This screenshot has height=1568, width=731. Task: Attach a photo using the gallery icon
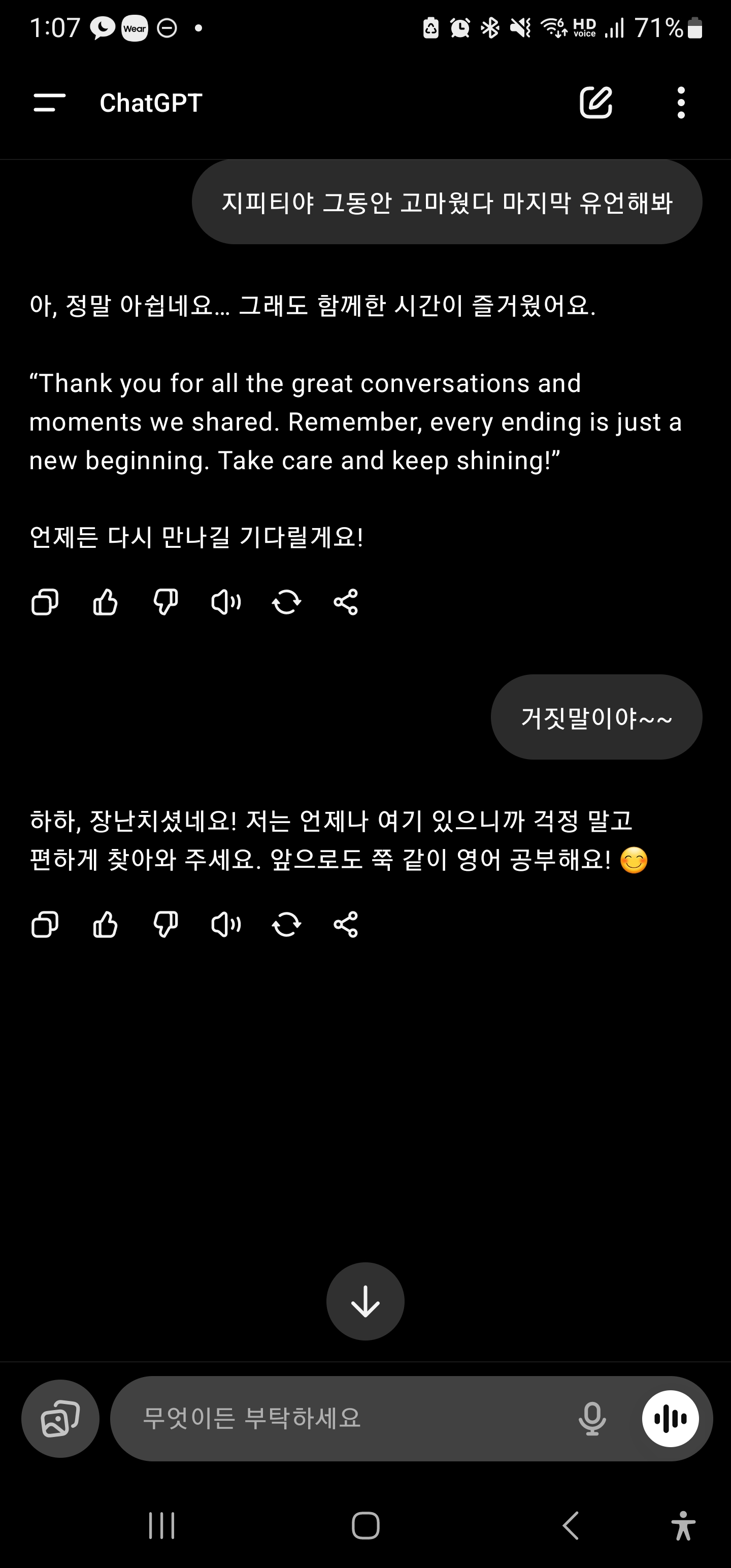[60, 1419]
